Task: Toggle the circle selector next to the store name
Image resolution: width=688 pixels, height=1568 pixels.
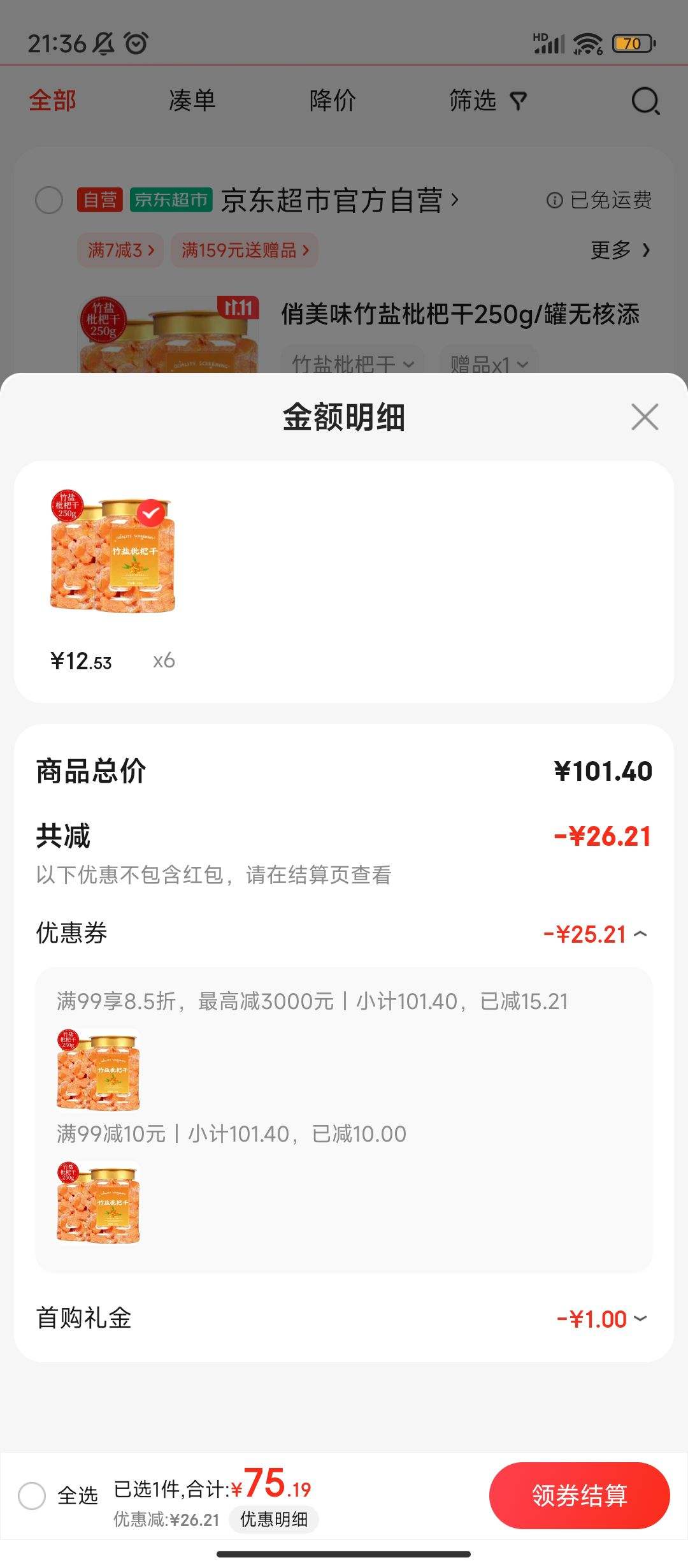Action: [x=48, y=200]
